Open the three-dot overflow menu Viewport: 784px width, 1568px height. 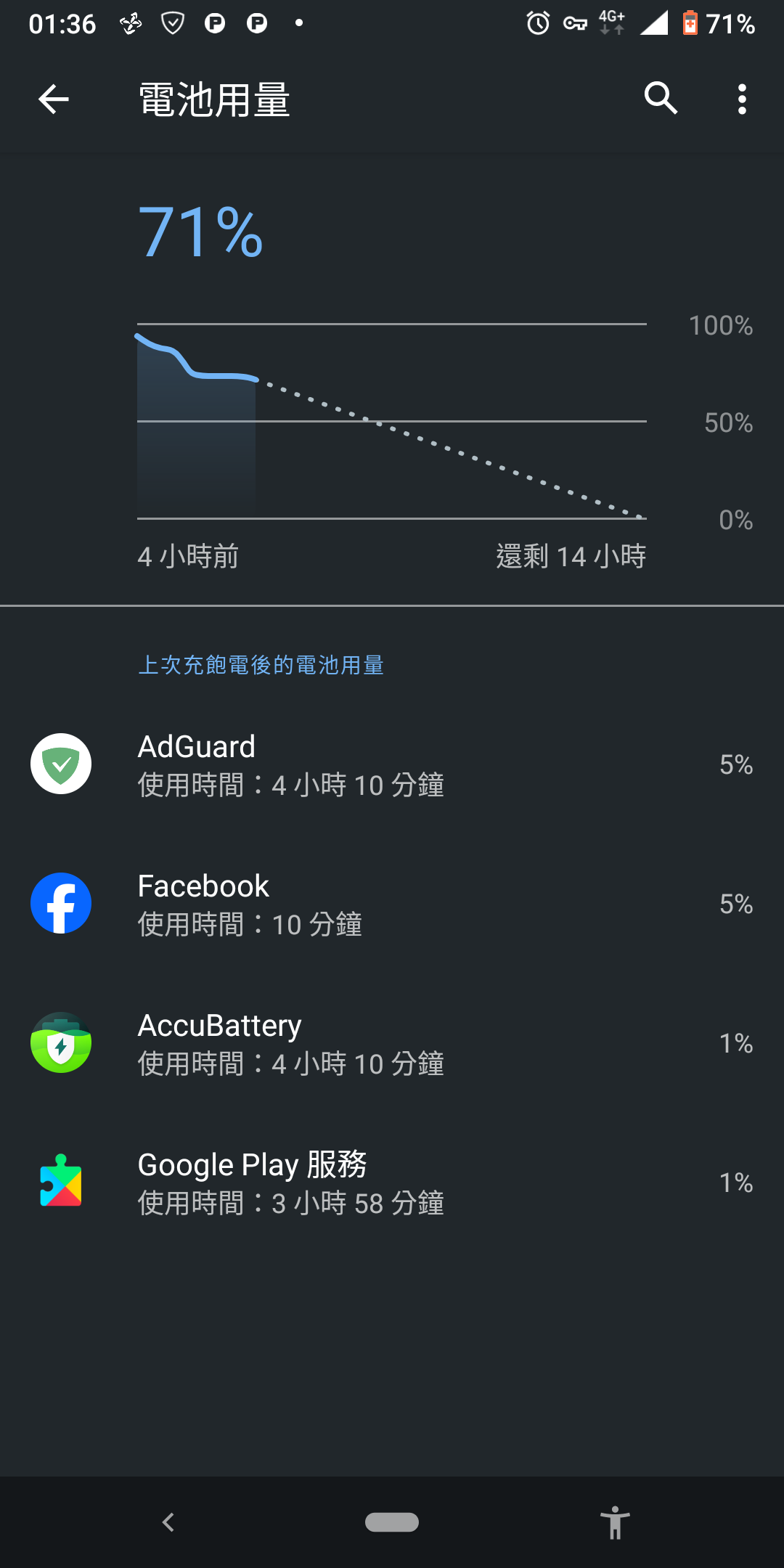click(741, 99)
